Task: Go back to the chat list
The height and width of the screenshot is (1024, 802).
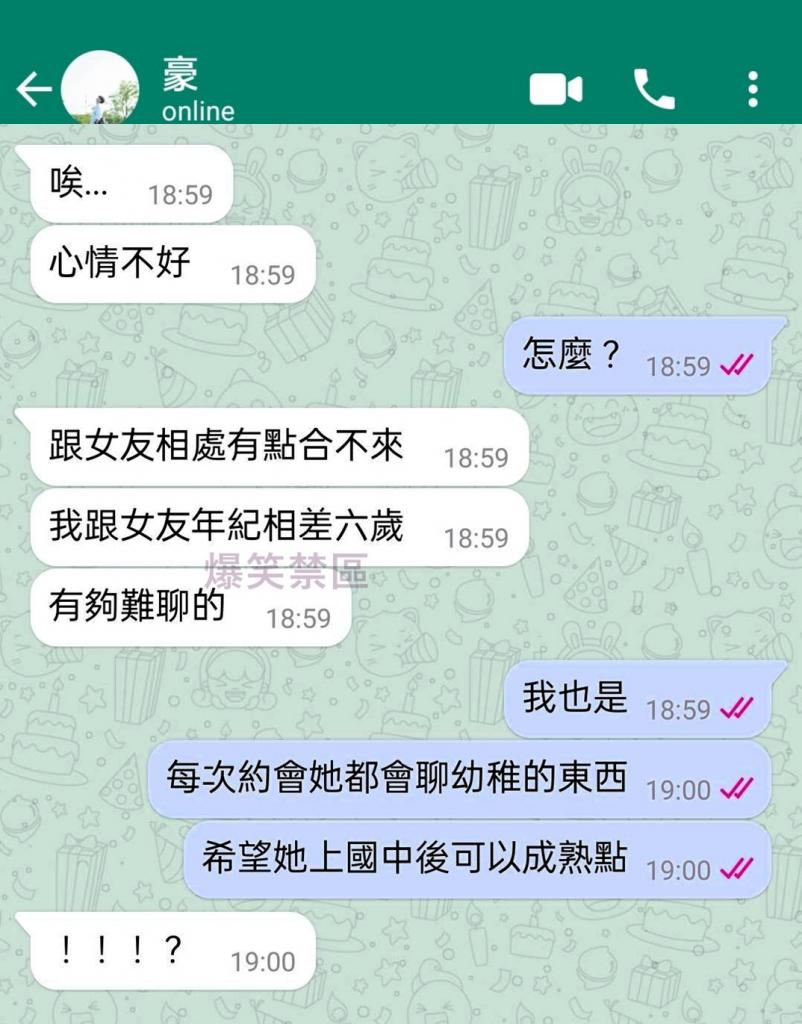Action: pos(32,90)
